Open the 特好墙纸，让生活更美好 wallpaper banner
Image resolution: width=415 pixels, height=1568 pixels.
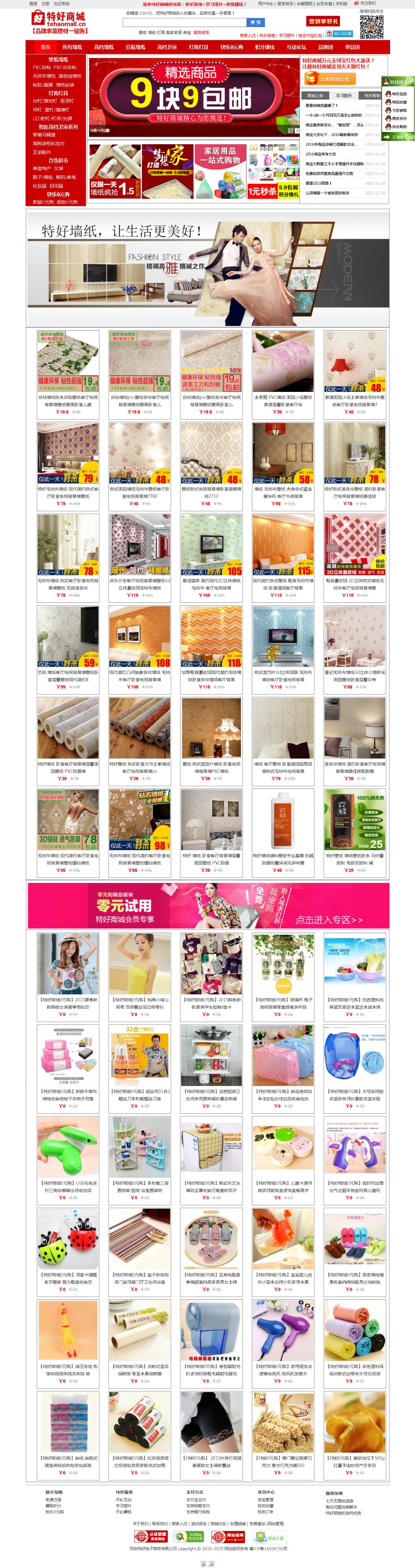(x=207, y=268)
